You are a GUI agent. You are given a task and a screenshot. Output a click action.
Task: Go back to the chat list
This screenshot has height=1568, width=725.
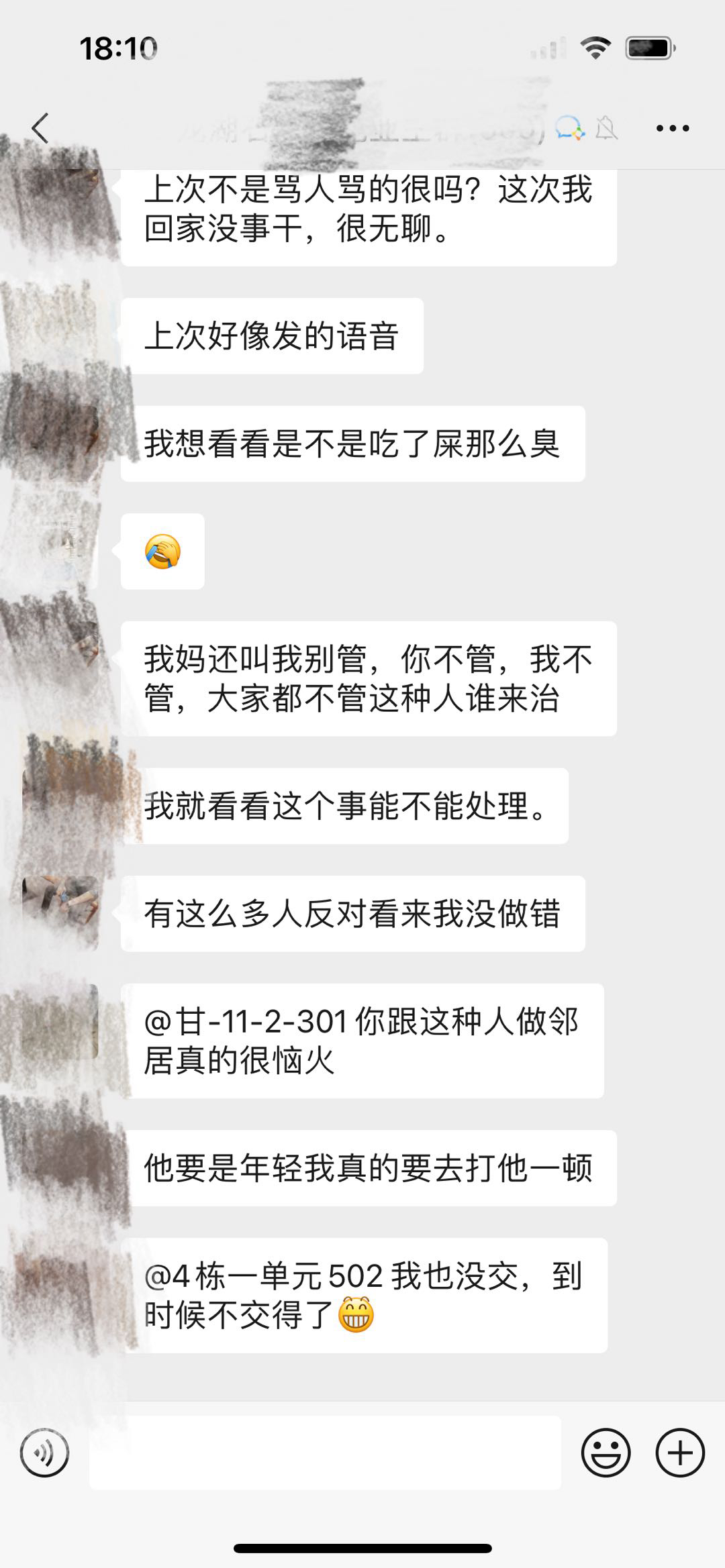40,128
